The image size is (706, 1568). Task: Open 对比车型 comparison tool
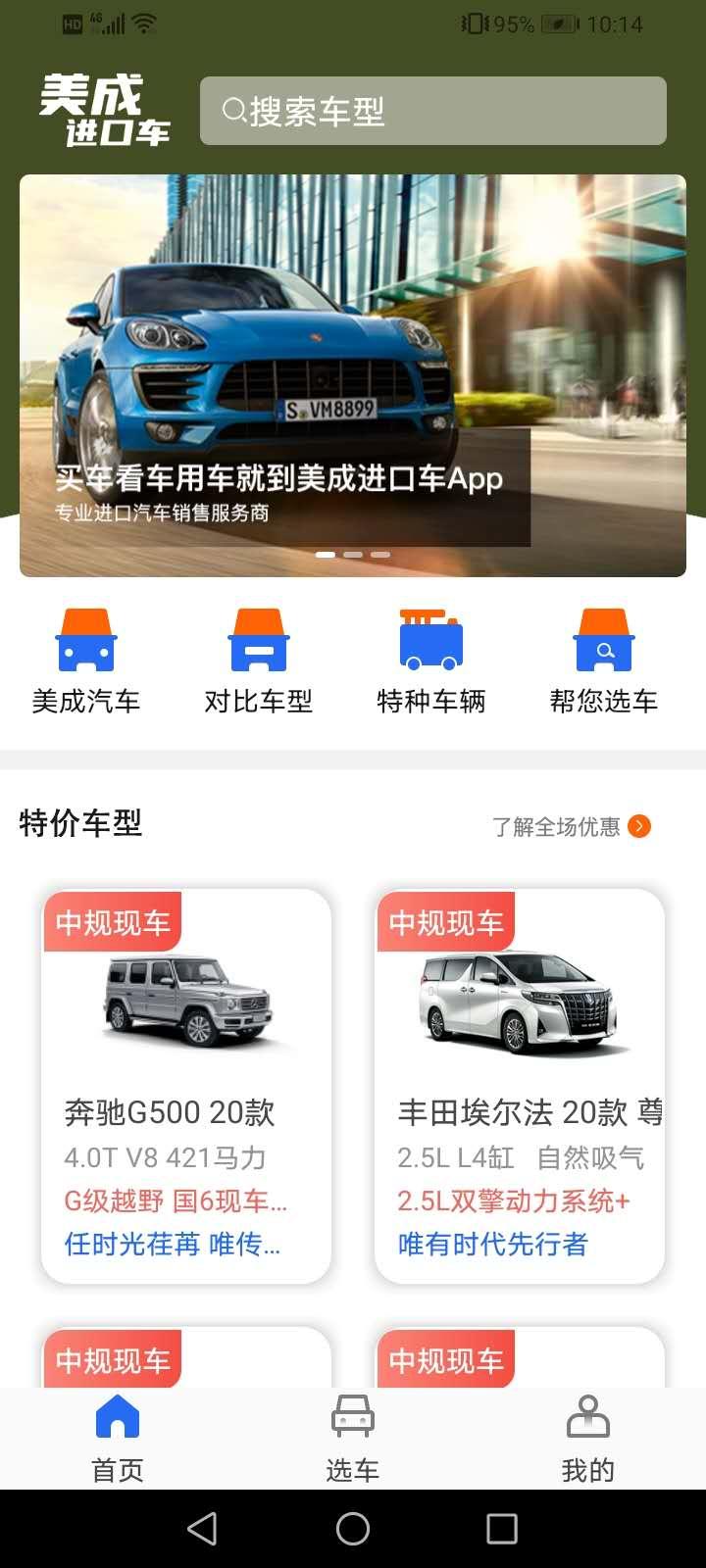[x=259, y=661]
